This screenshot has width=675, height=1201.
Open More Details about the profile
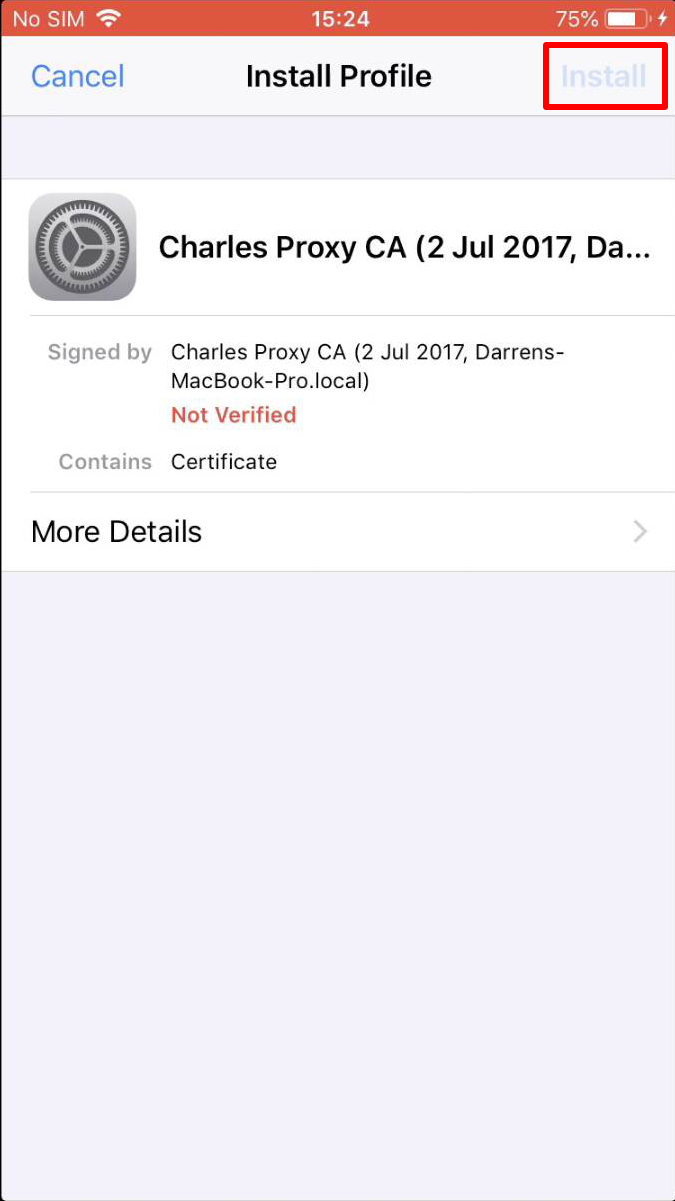tap(337, 532)
